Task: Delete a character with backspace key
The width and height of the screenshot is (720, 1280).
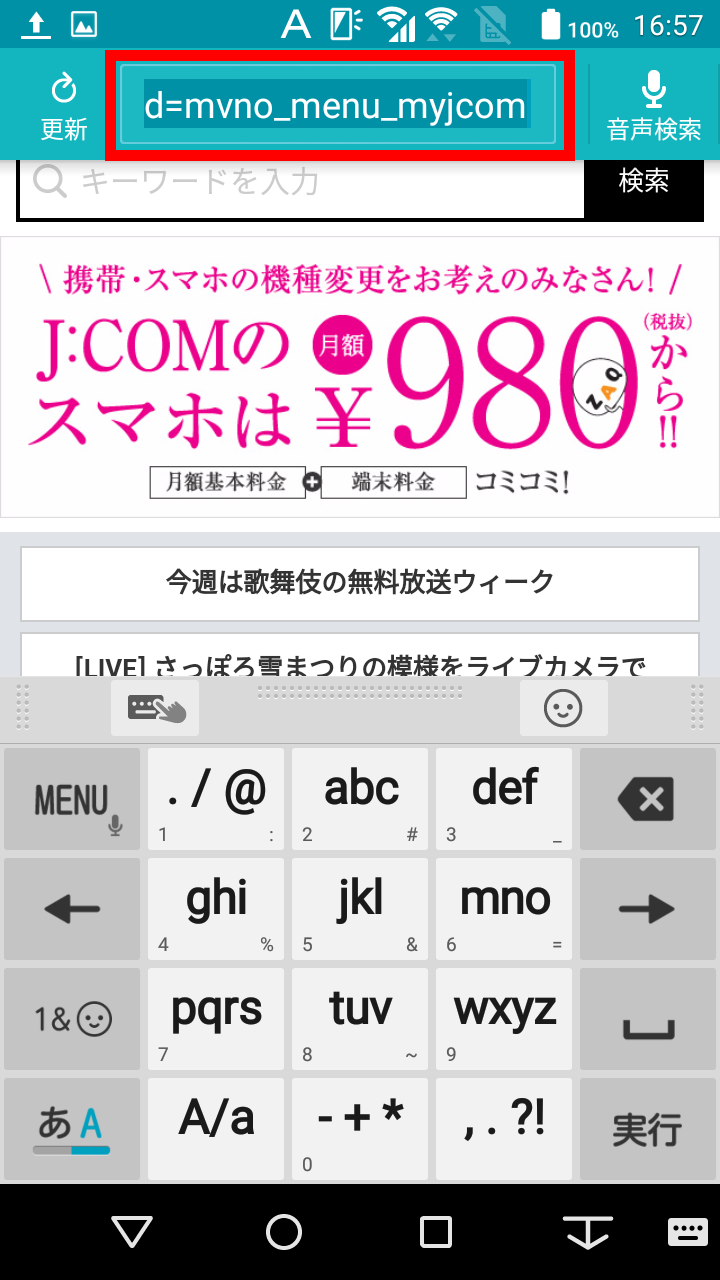Action: (646, 800)
